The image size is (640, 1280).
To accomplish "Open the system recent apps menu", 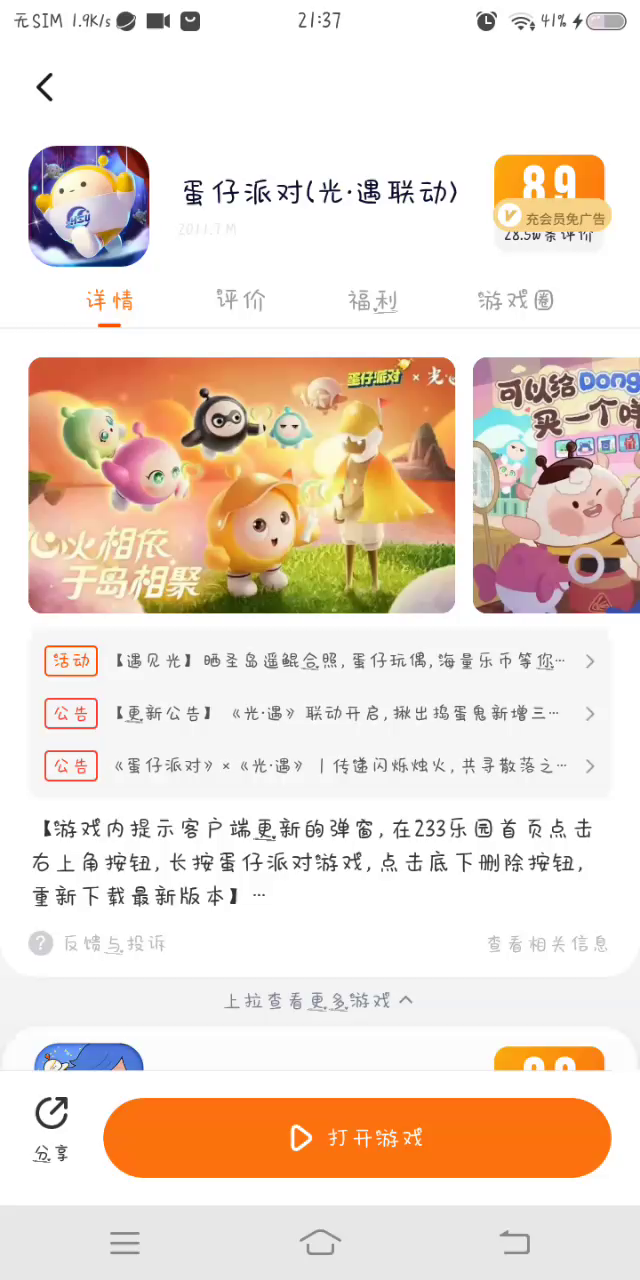I will [x=125, y=1242].
